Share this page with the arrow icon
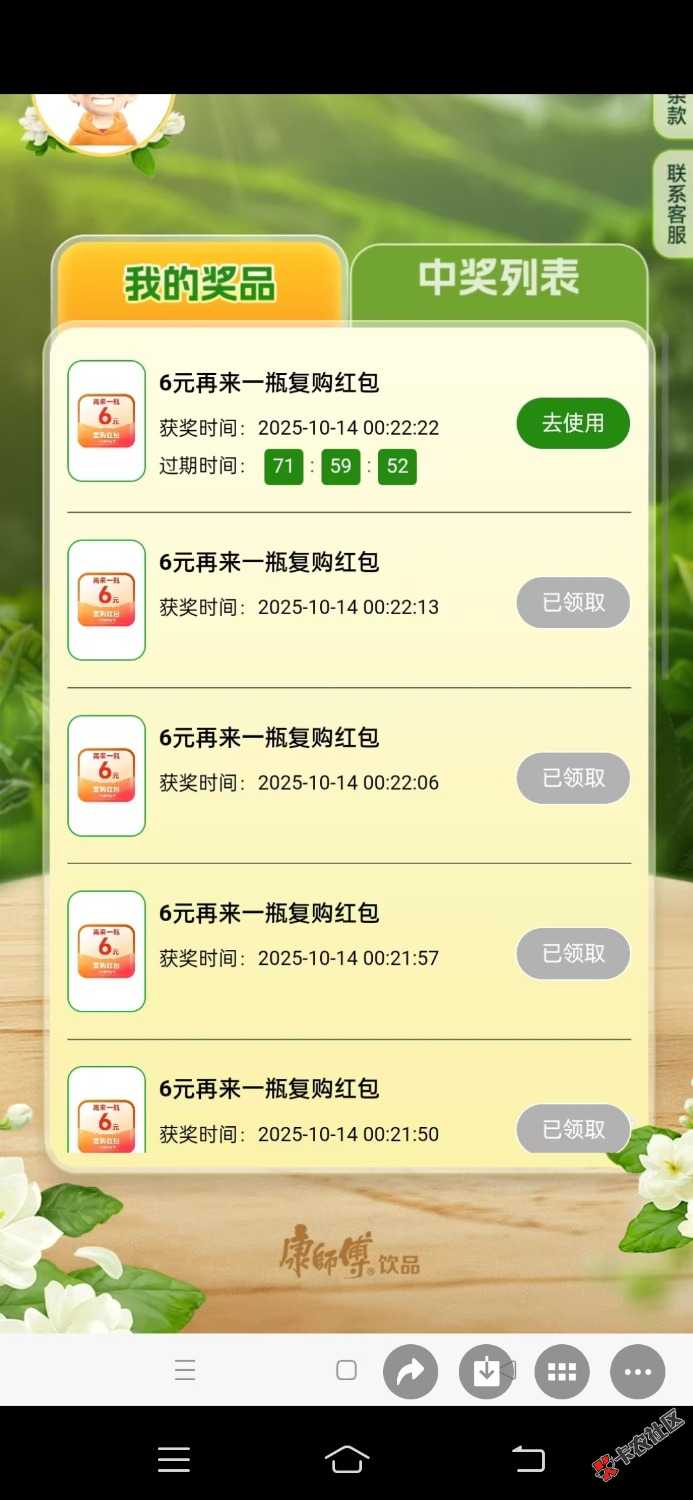The height and width of the screenshot is (1500, 693). point(410,1371)
